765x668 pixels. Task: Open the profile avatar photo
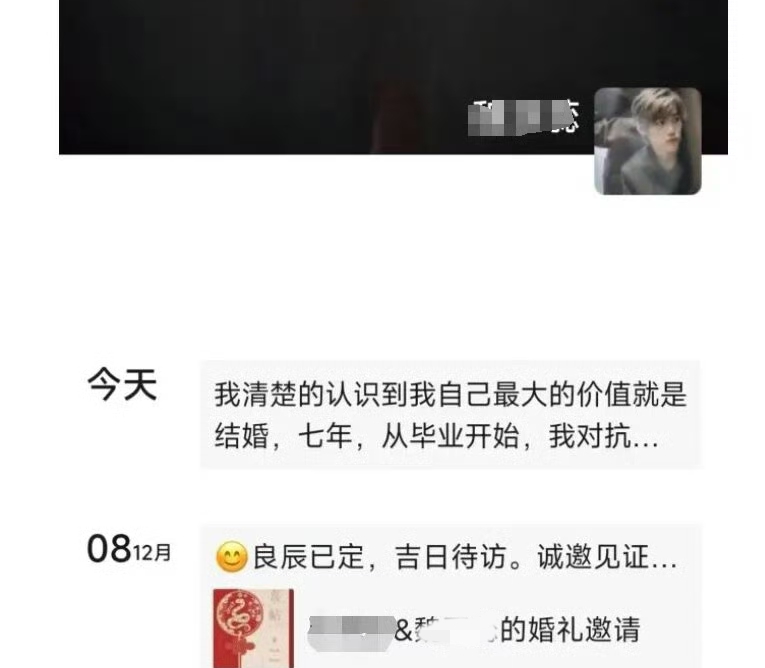coord(647,141)
